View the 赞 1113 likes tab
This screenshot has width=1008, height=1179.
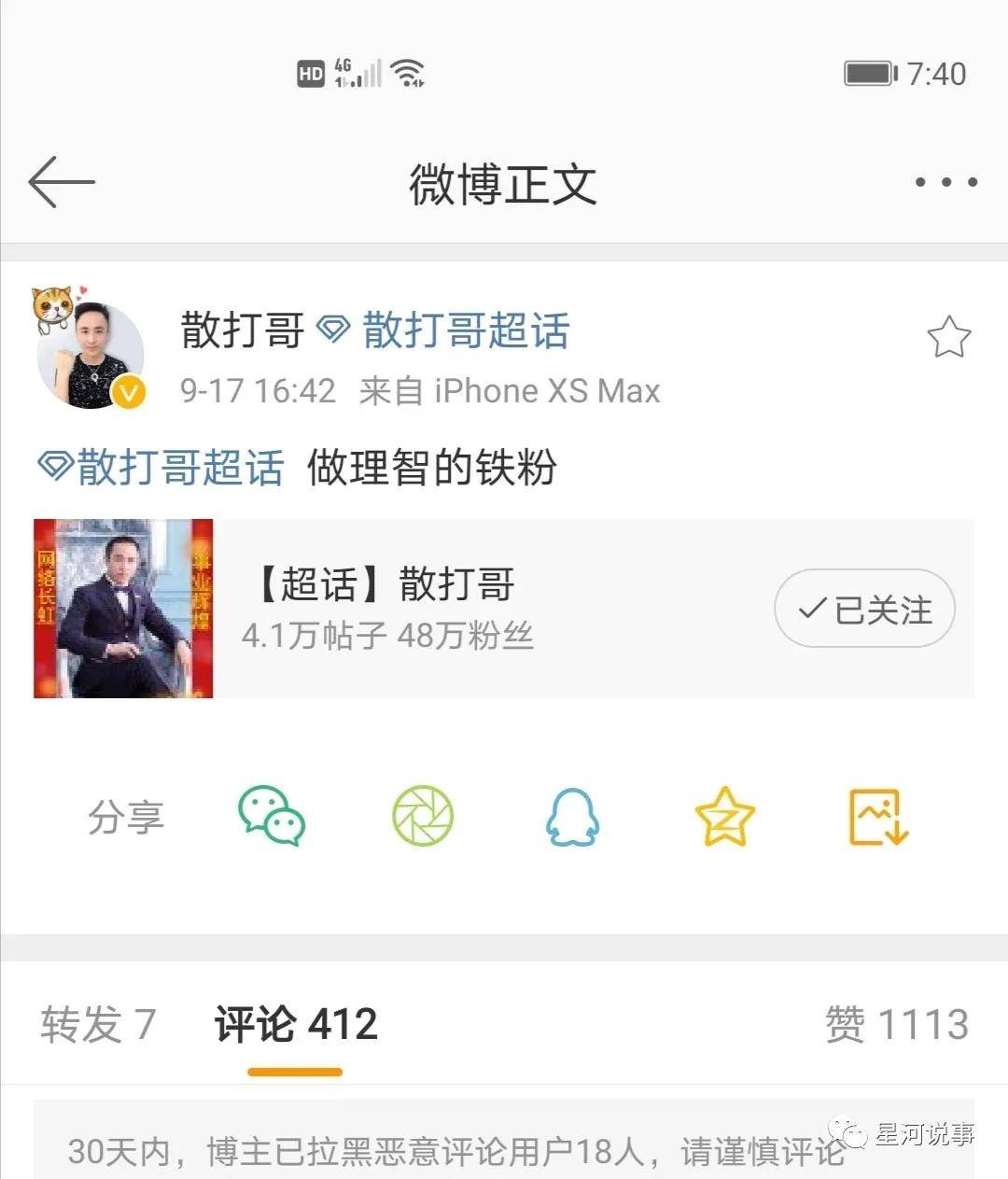896,1025
